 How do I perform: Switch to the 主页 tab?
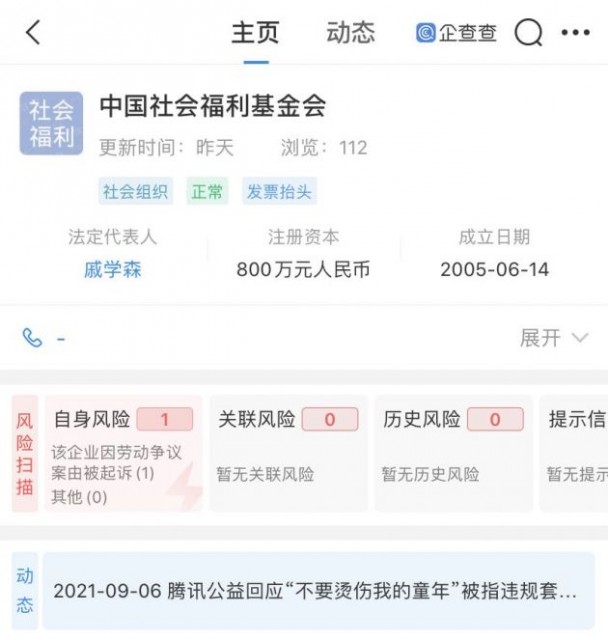[255, 32]
